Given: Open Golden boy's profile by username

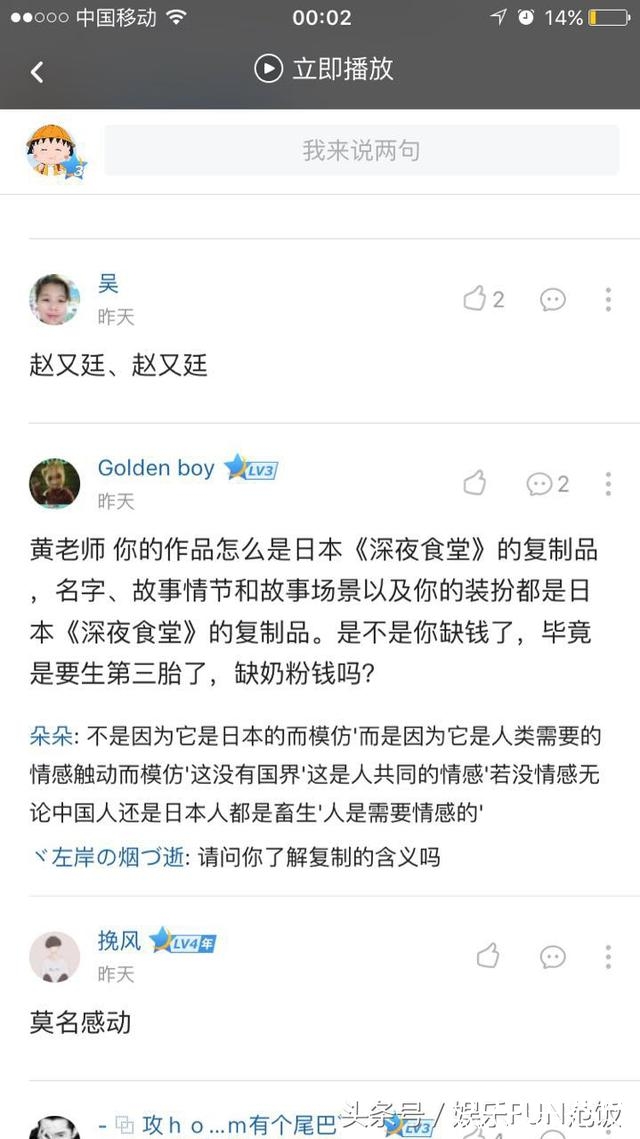Looking at the screenshot, I should [x=156, y=468].
